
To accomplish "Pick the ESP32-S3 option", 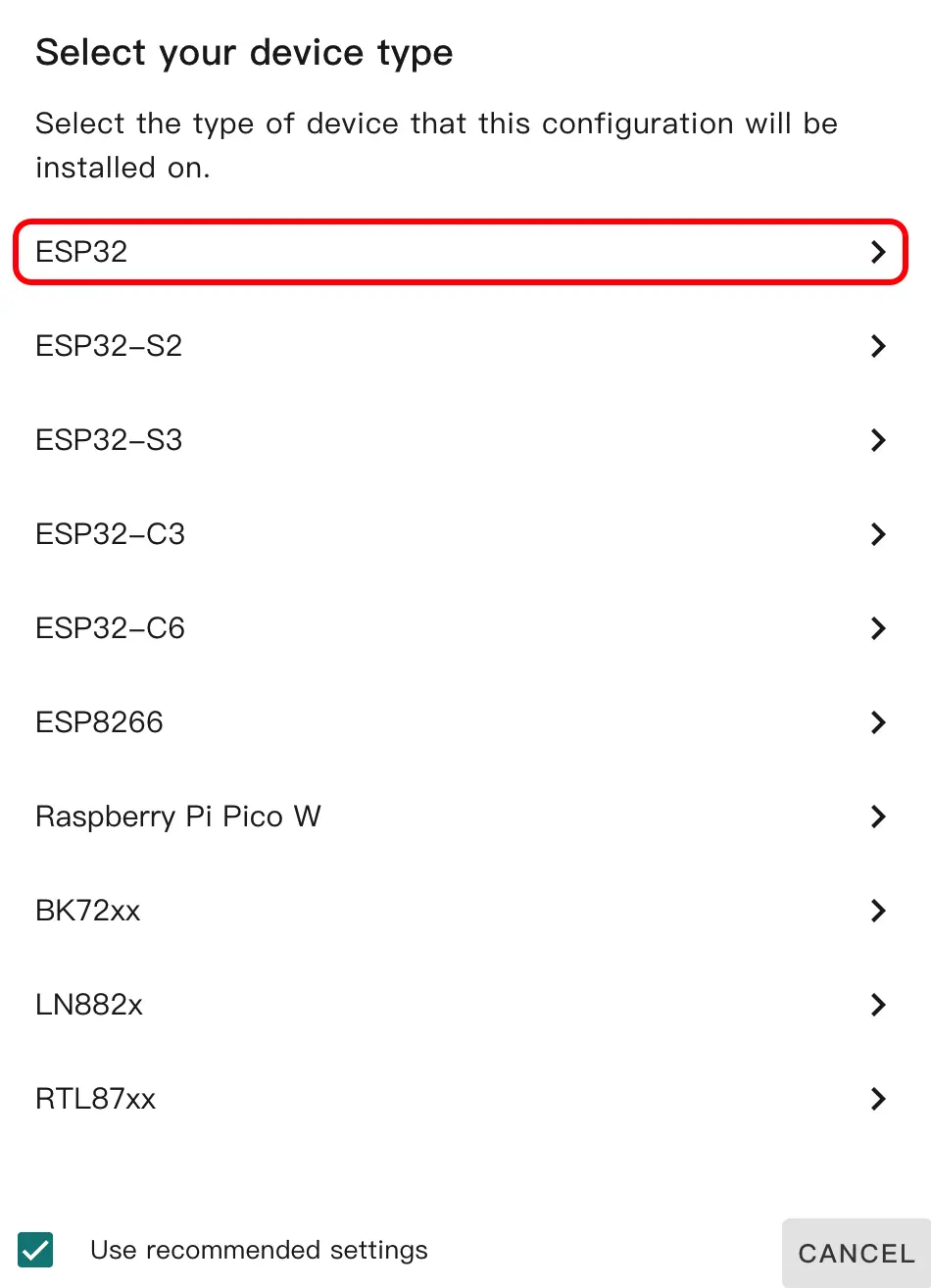I will [461, 440].
